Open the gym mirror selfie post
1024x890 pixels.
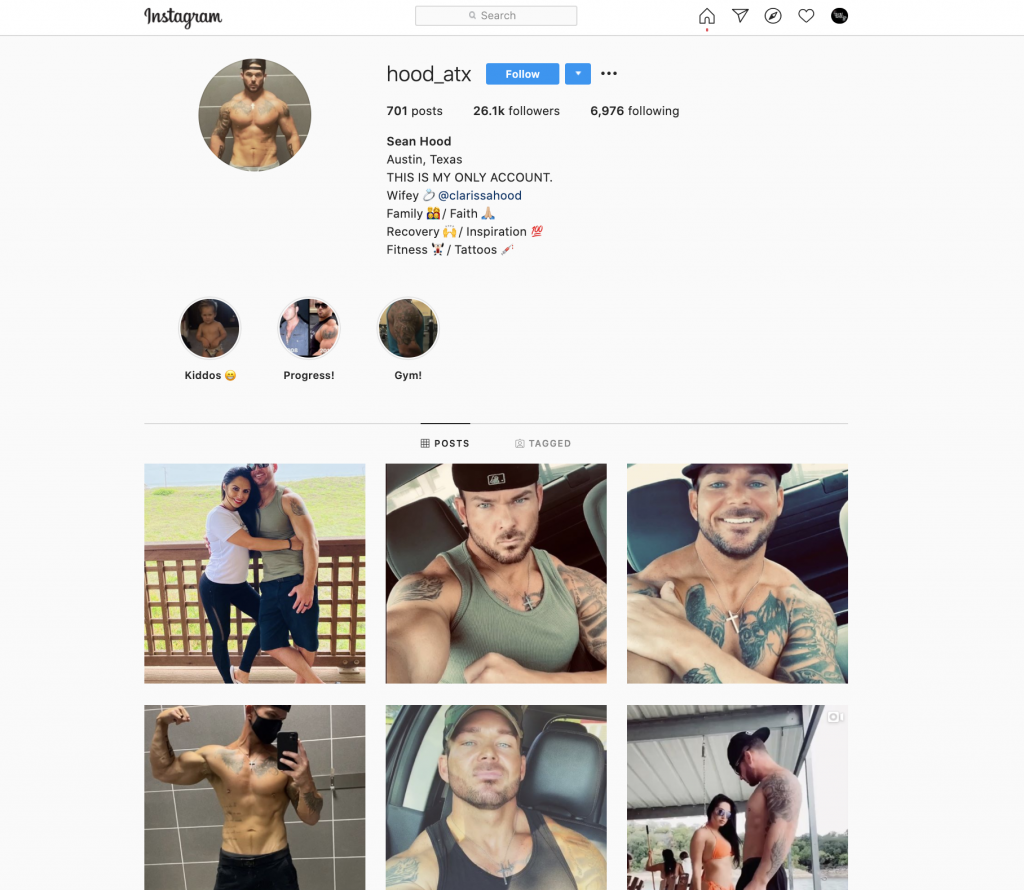coord(255,797)
